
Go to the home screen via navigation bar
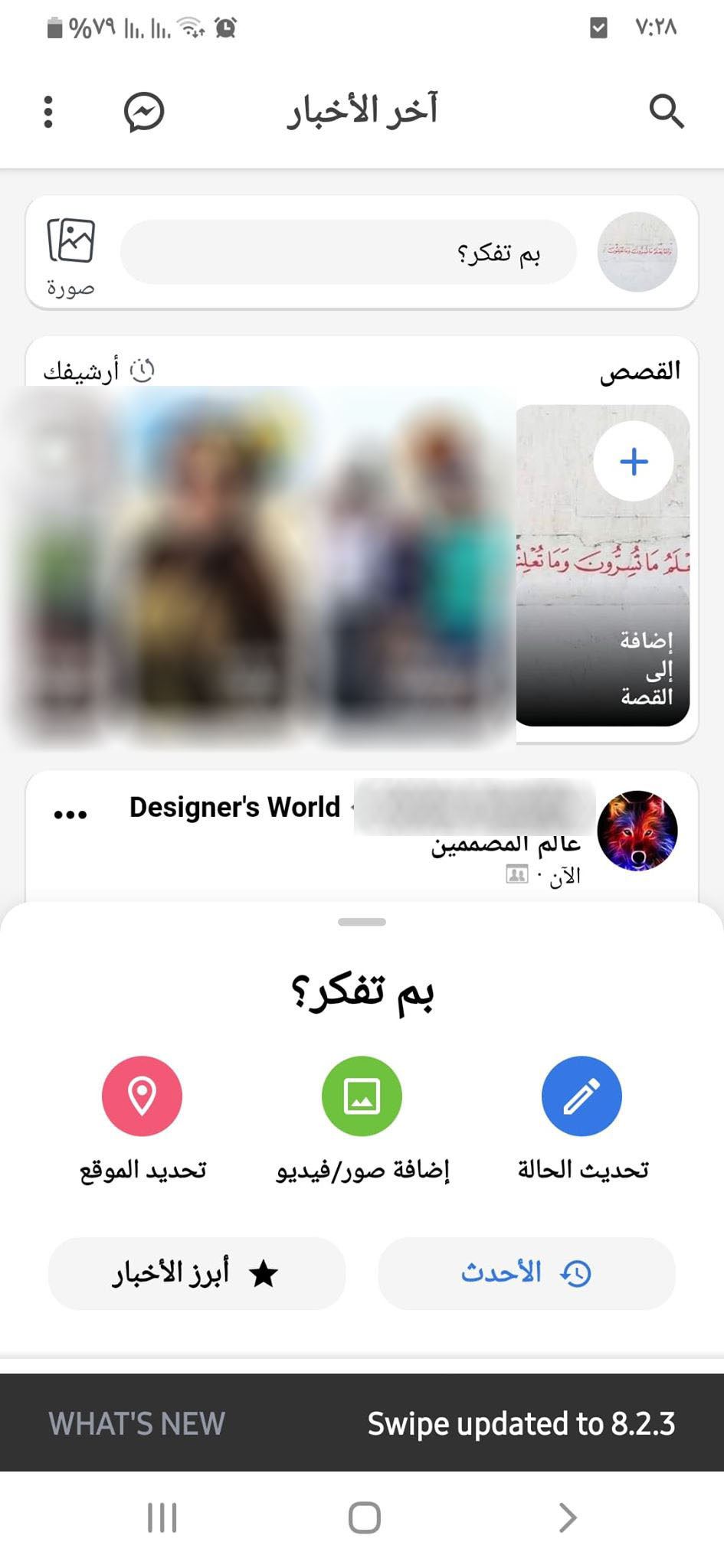click(x=364, y=1517)
